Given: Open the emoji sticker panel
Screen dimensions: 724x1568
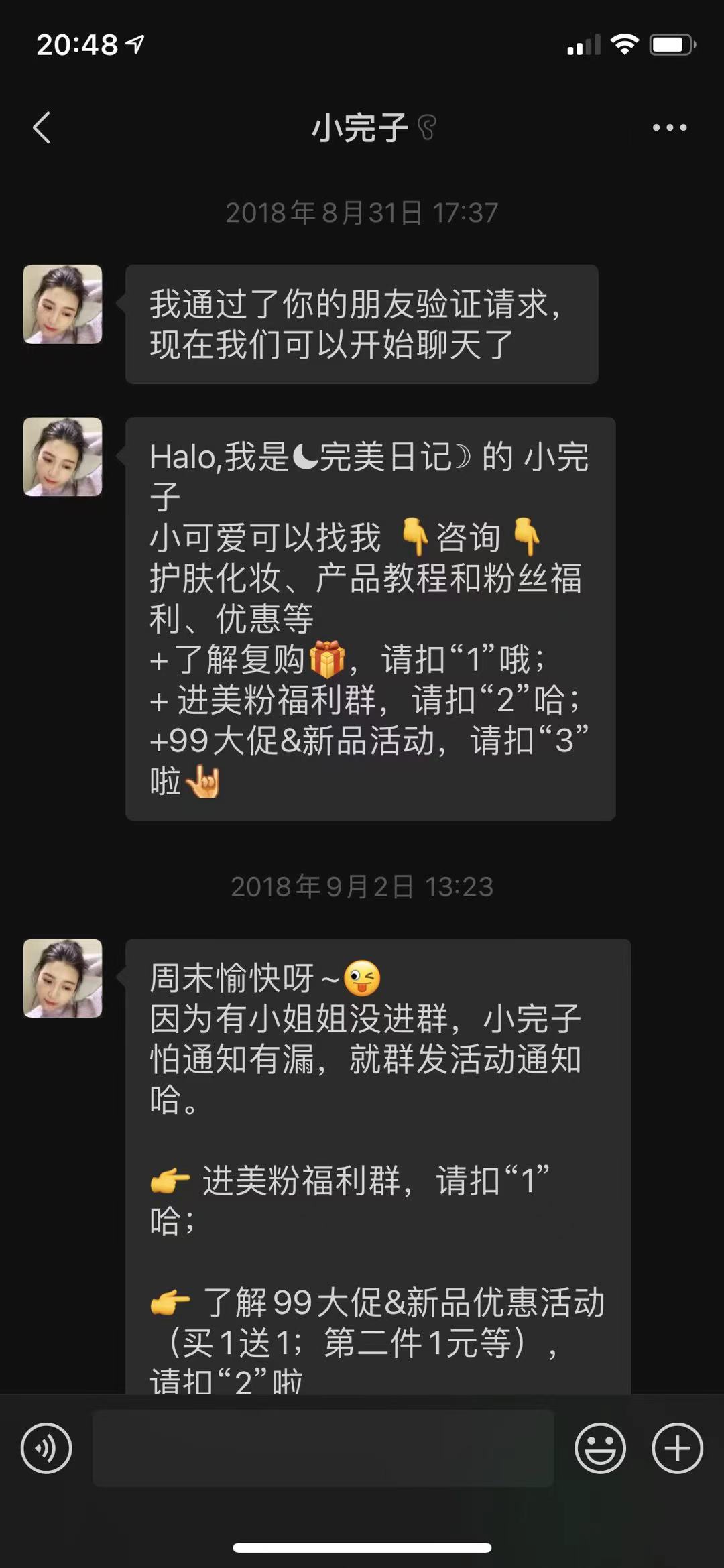Looking at the screenshot, I should point(600,1447).
